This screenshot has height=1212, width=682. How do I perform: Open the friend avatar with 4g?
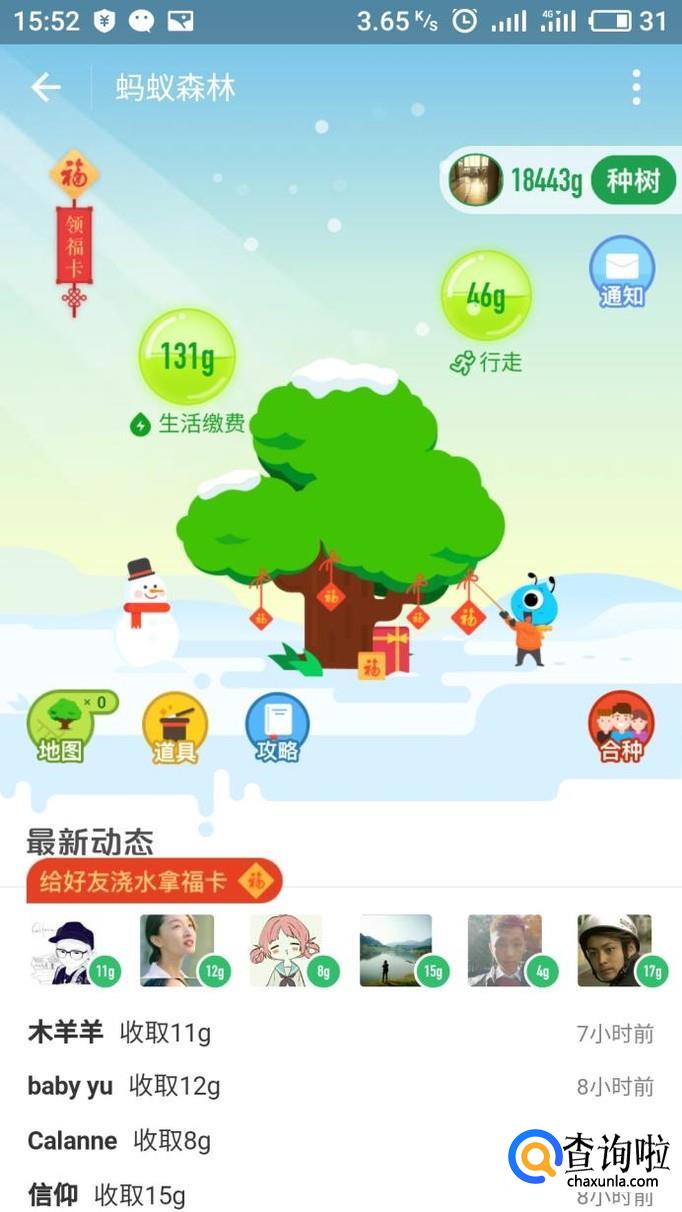click(506, 950)
